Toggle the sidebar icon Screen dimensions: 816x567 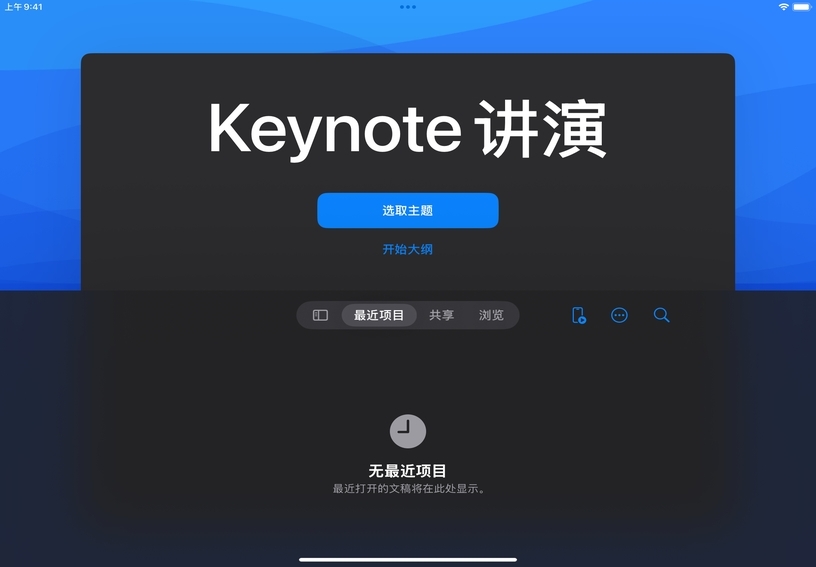tap(320, 315)
